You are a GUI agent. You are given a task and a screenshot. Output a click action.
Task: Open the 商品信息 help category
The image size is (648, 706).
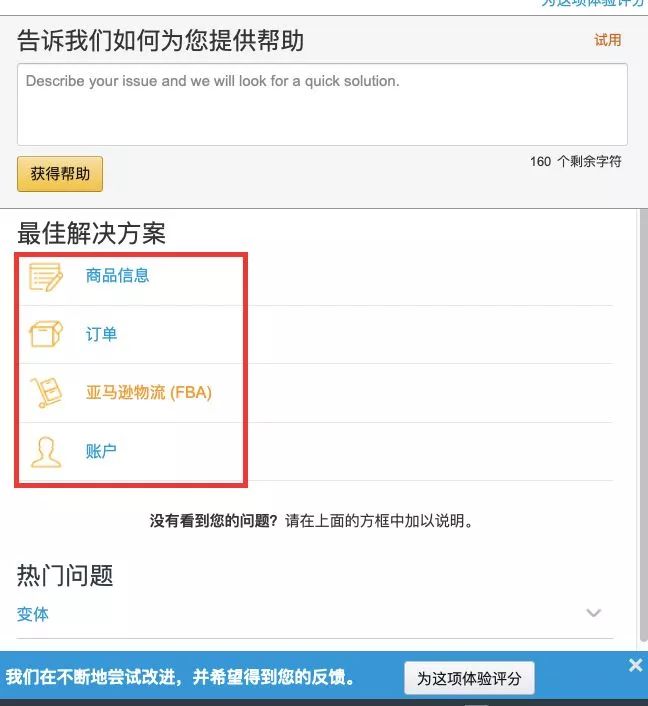click(117, 276)
